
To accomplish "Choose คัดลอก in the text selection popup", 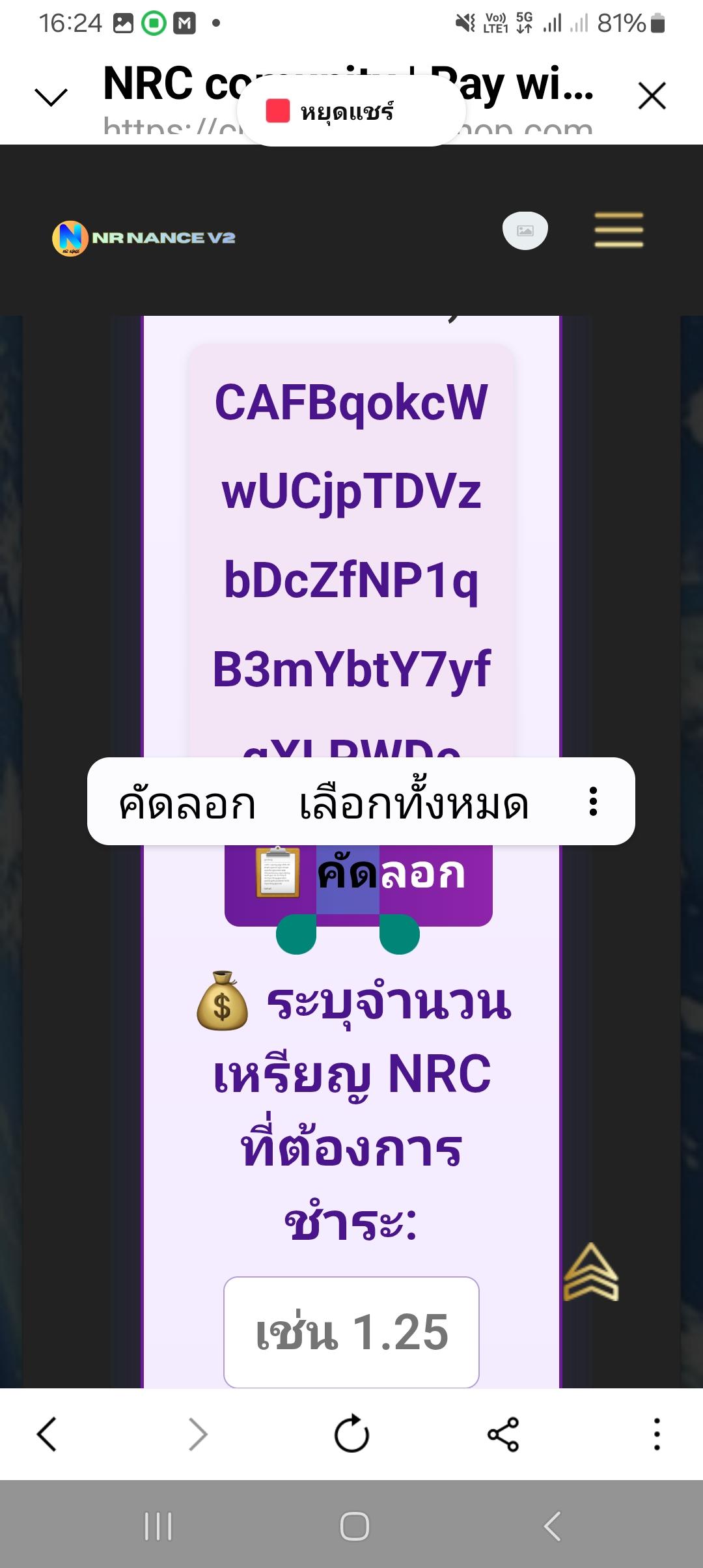I will click(x=187, y=804).
